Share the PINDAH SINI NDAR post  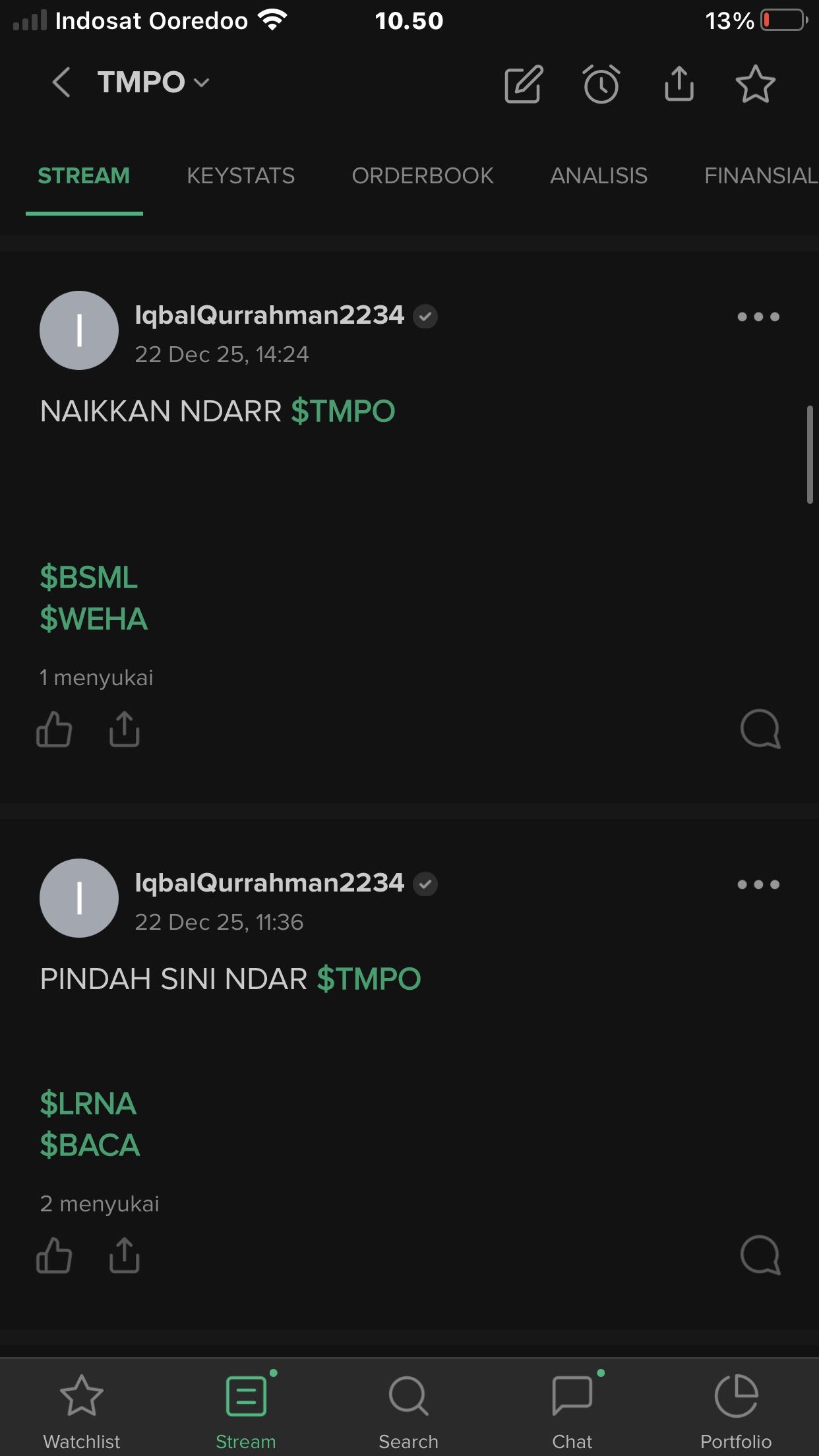(x=125, y=1255)
